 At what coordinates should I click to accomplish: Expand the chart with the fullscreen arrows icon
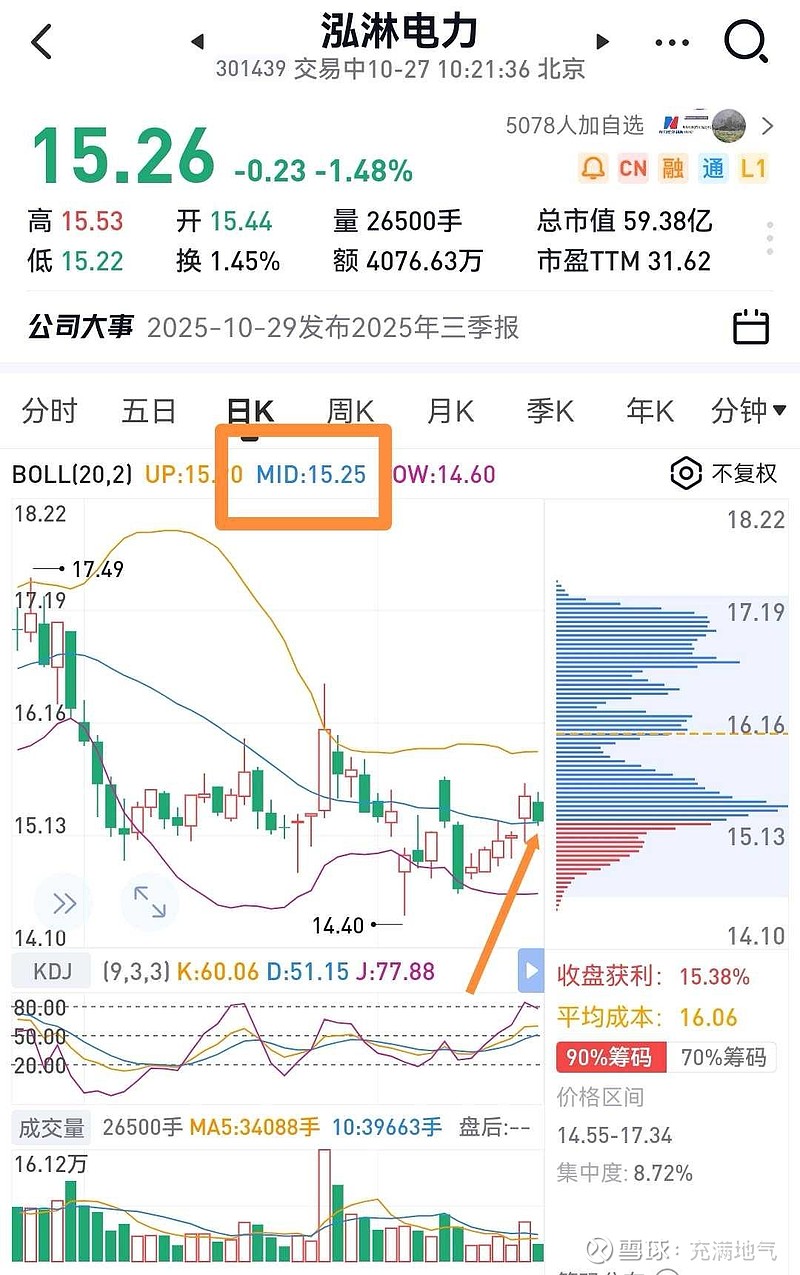click(152, 903)
